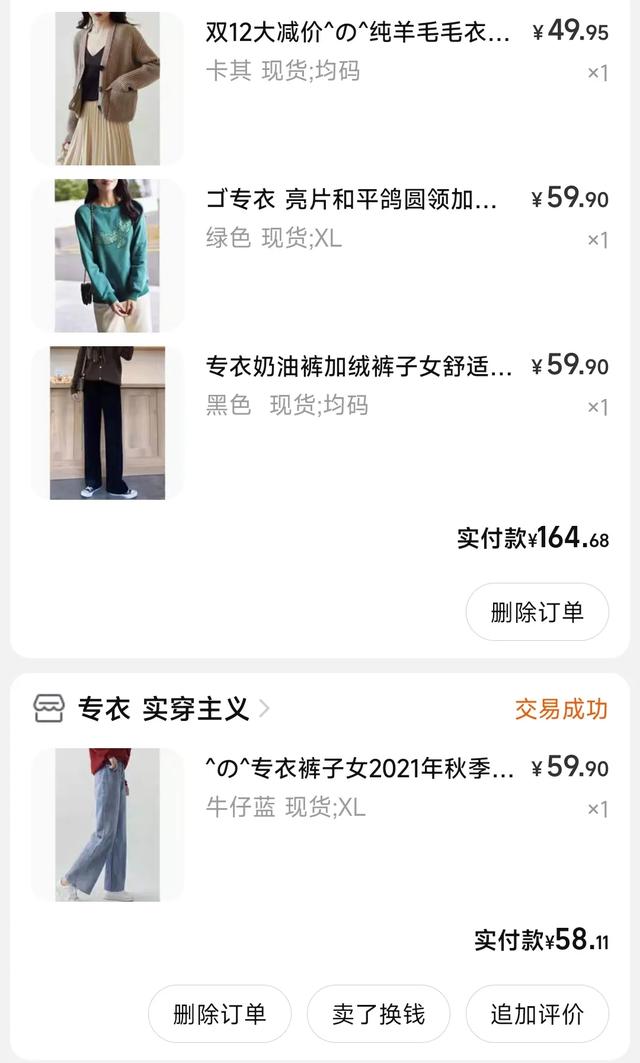Open the 纯羊毛毛衣 cardigan order item
This screenshot has height=1063, width=640.
[320, 88]
